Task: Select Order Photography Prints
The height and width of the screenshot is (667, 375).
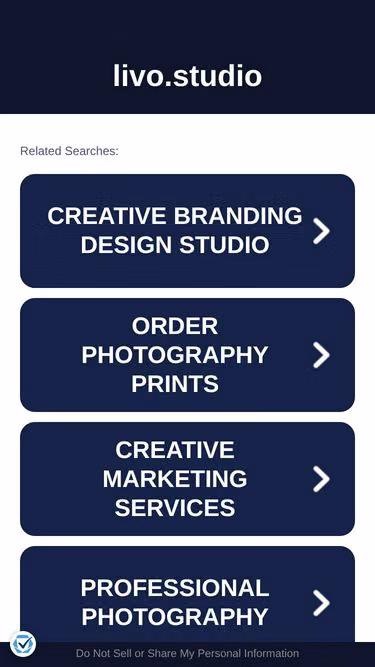Action: pyautogui.click(x=188, y=355)
